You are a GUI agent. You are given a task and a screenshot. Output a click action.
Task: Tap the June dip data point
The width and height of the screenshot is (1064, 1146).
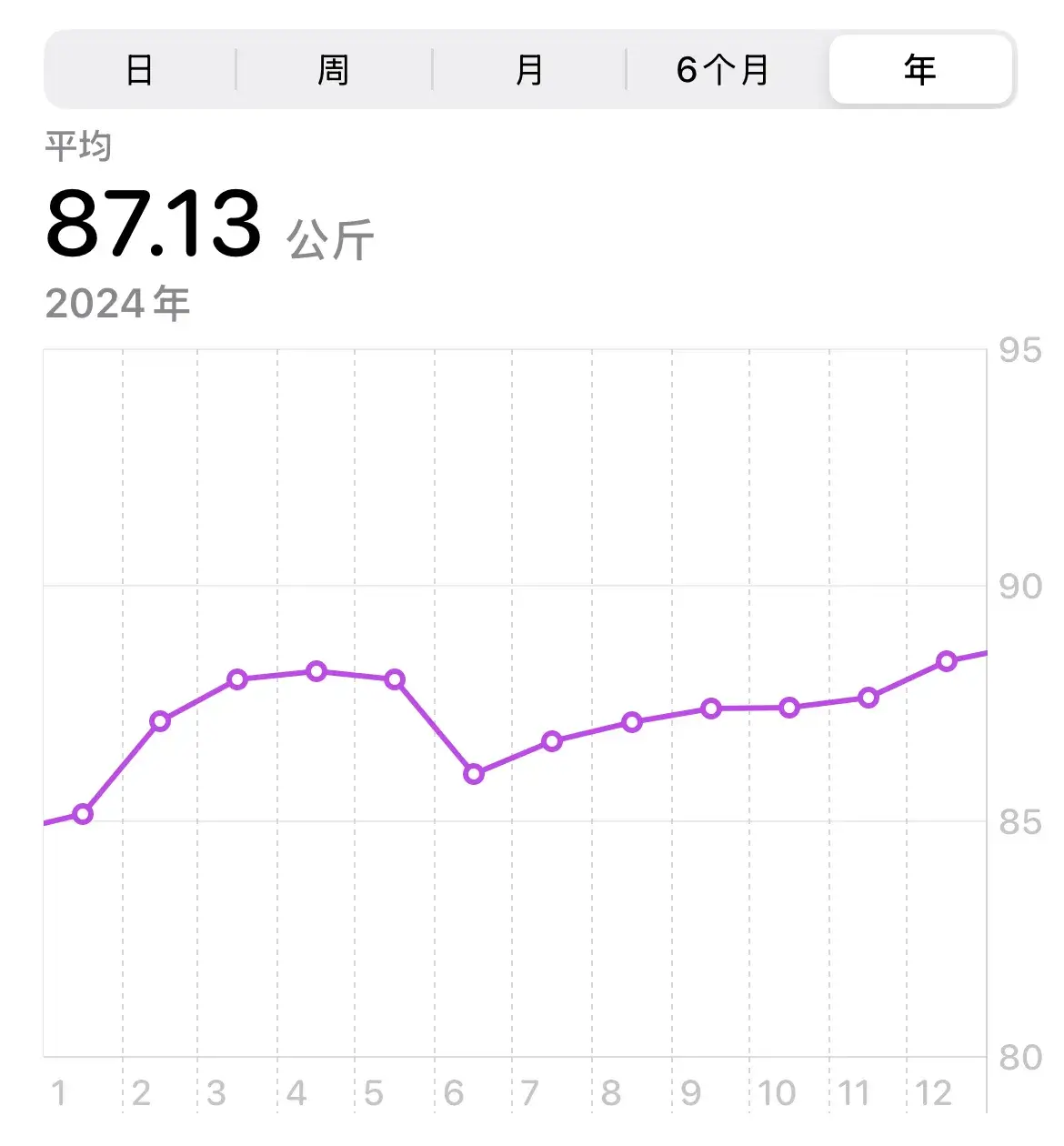pos(474,774)
